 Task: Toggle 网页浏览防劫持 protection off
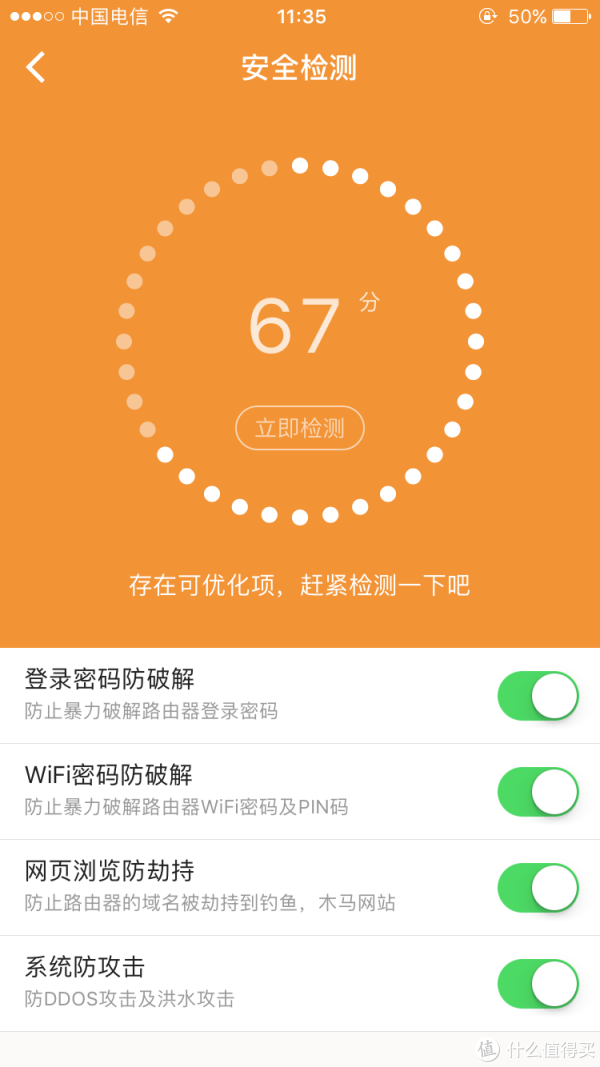click(x=538, y=888)
